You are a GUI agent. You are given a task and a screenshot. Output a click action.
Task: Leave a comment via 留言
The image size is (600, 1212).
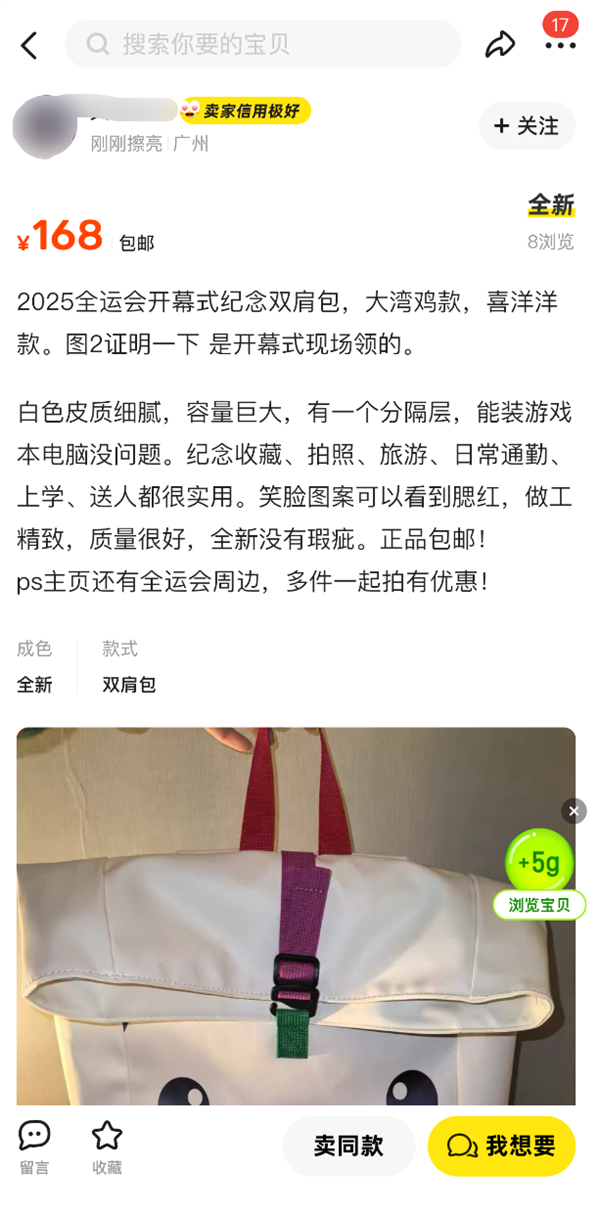pos(34,1146)
